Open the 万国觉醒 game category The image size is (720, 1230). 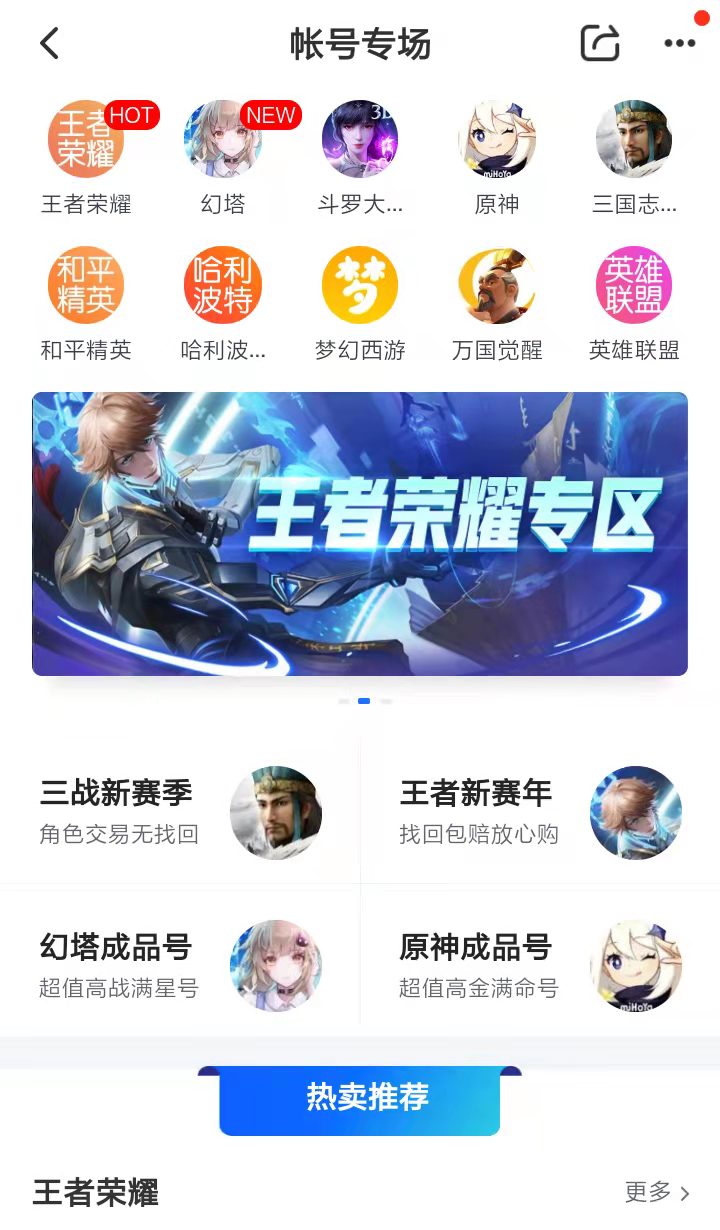(x=497, y=286)
